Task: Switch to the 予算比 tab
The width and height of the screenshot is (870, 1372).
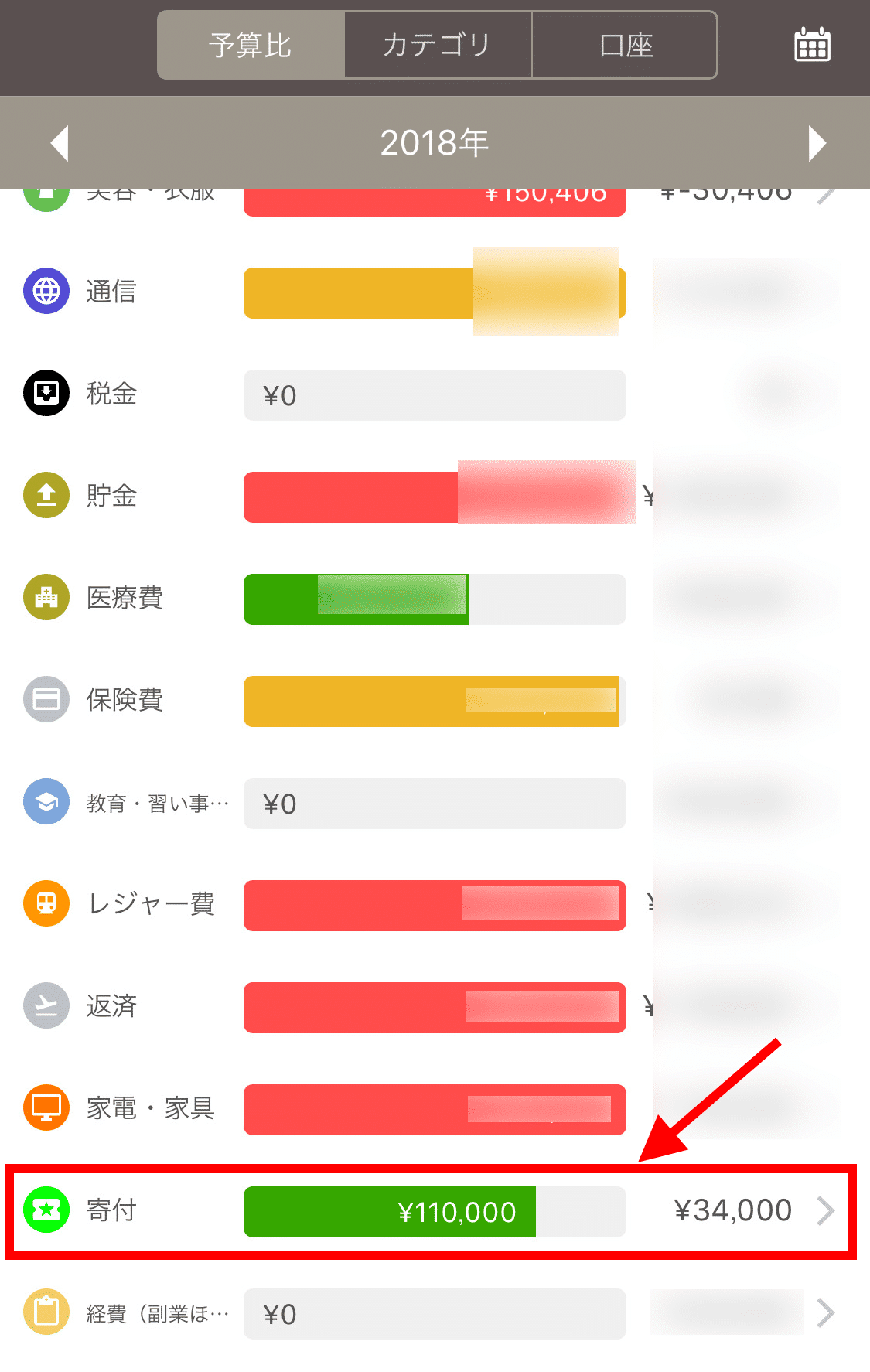Action: coord(251,46)
